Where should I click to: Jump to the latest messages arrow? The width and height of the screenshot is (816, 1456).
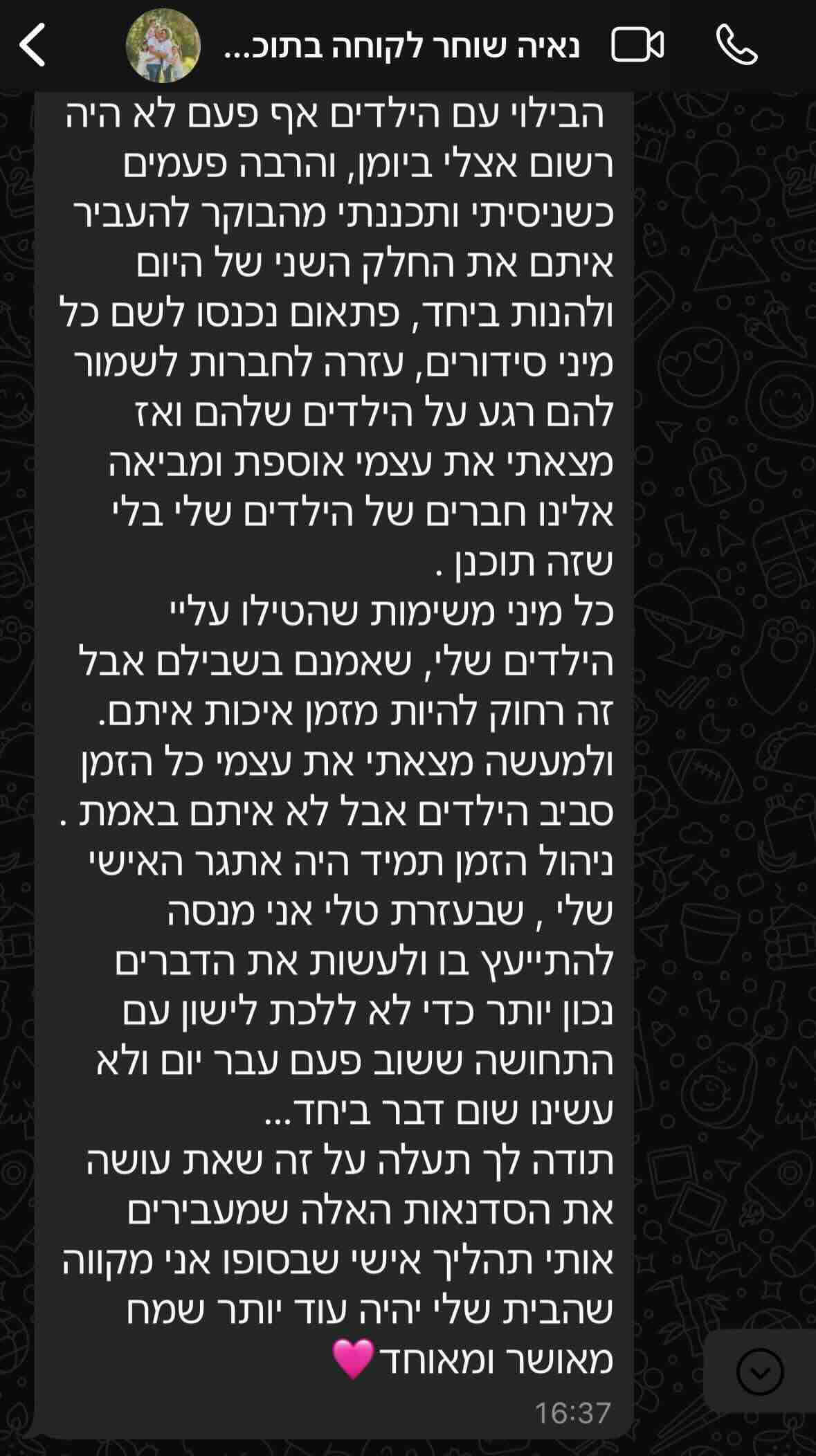coord(760,1369)
